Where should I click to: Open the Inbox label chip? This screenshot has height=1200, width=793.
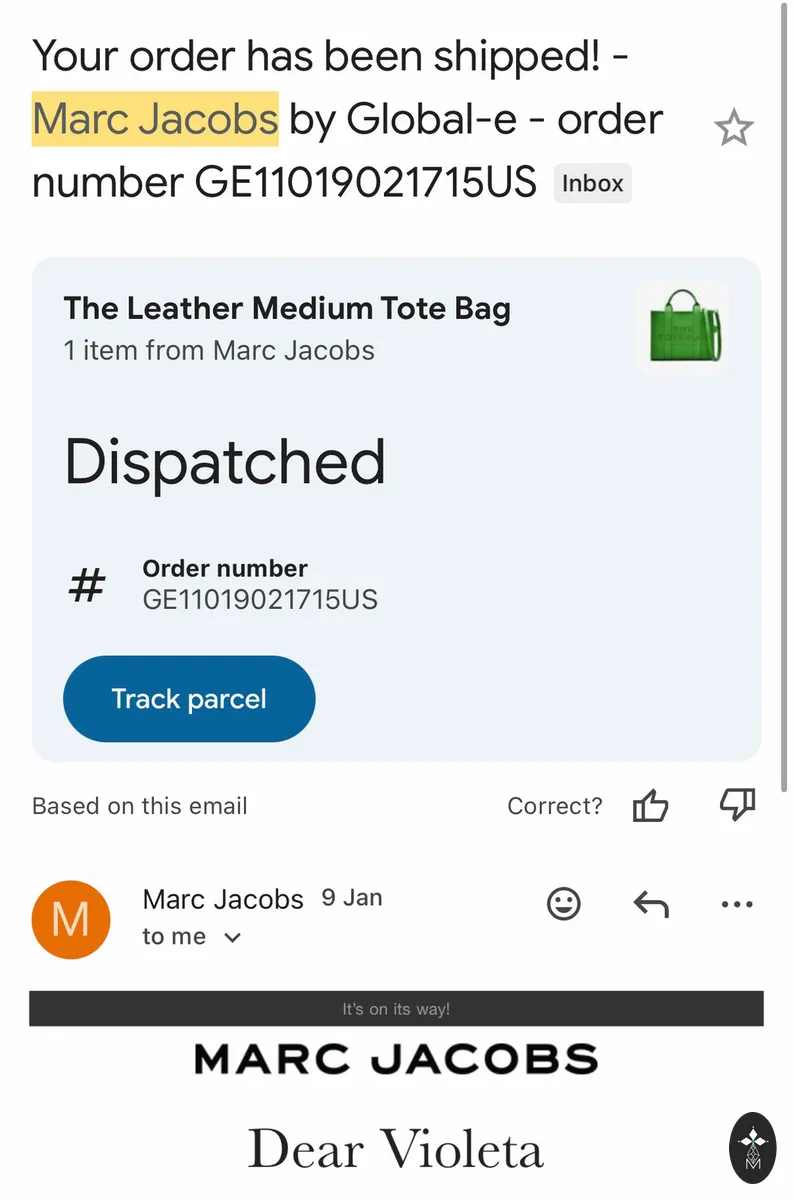(593, 184)
